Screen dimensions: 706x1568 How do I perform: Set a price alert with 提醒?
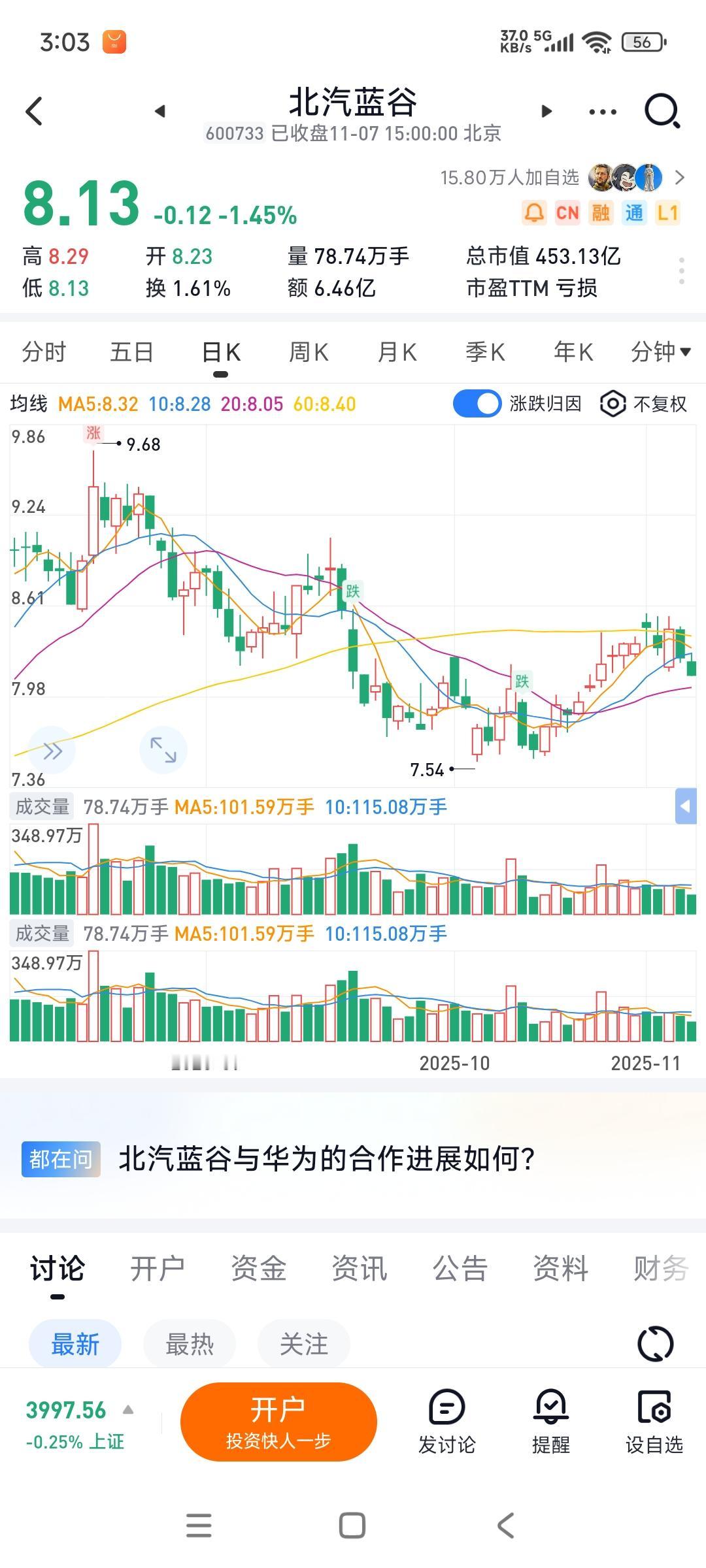[551, 1422]
